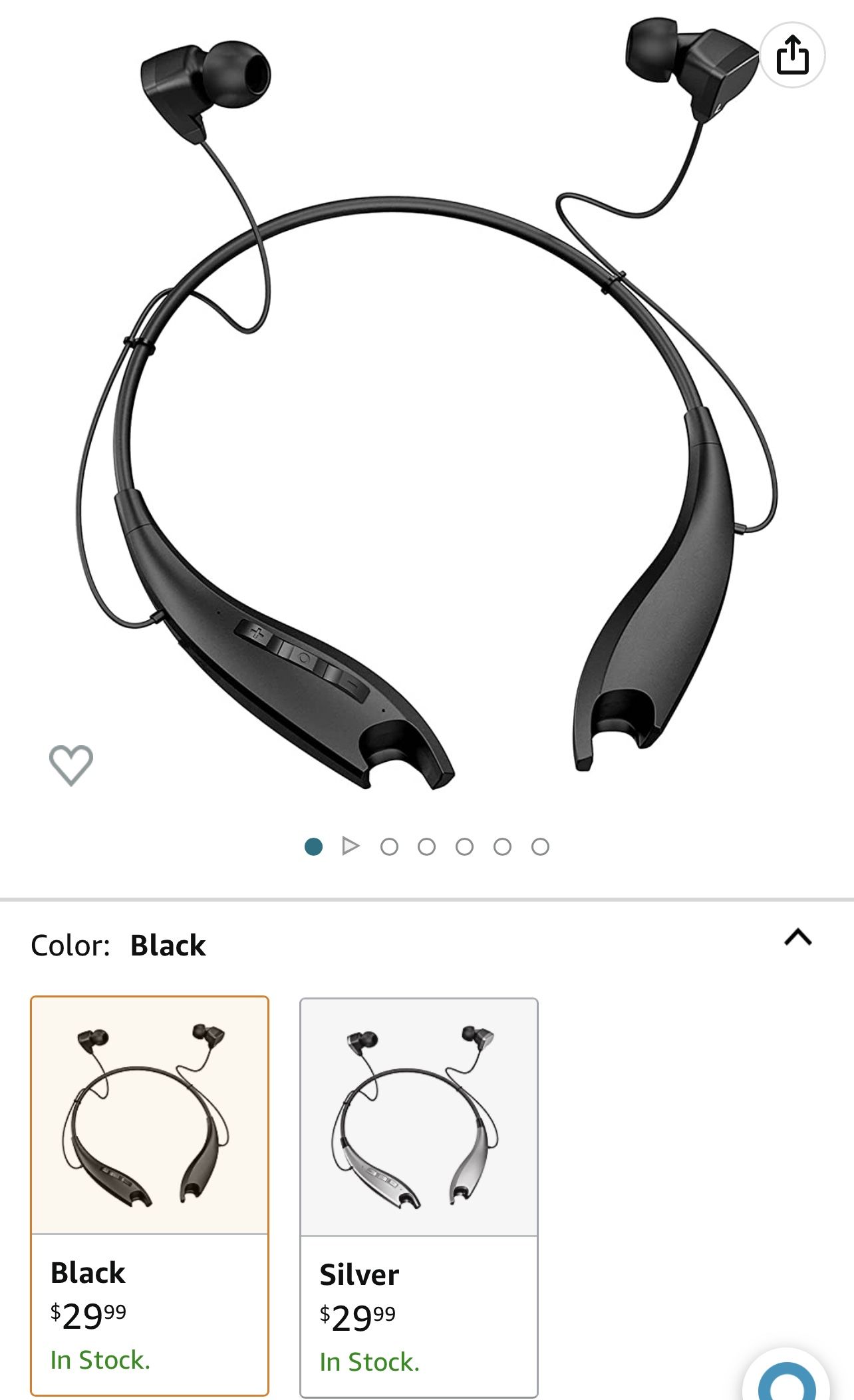Play the product video in gallery

351,846
